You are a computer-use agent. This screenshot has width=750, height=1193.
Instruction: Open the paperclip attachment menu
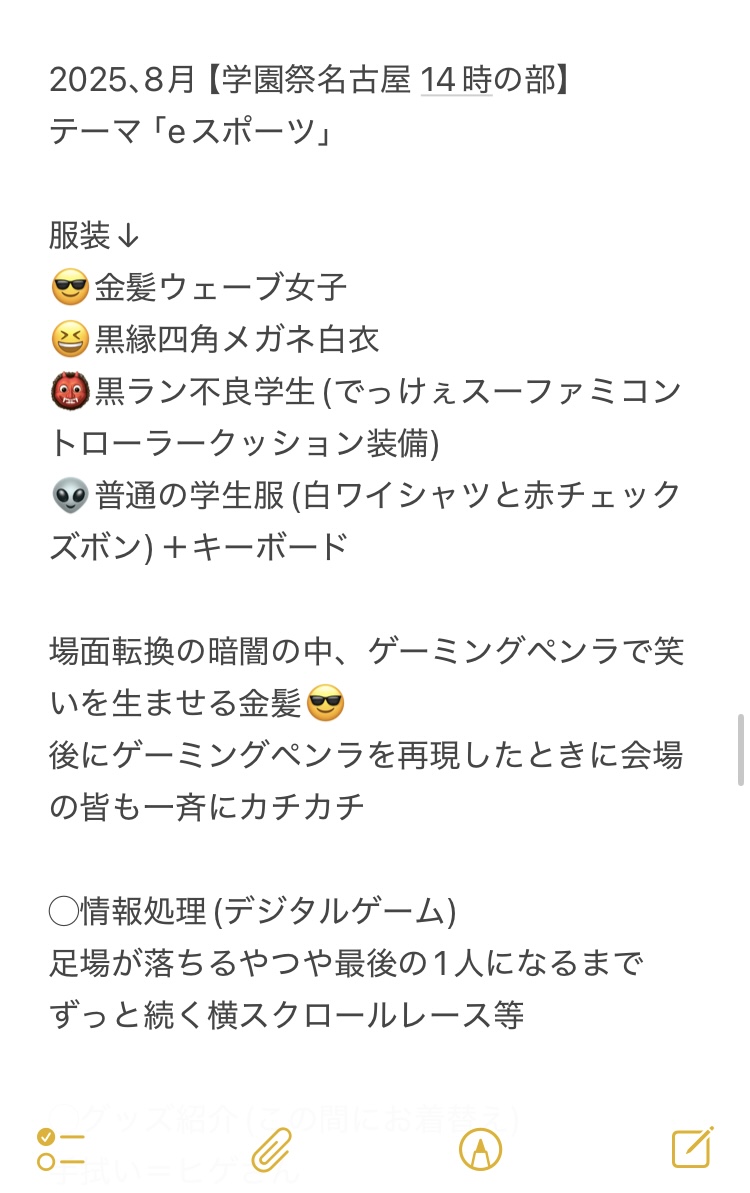pos(270,1149)
